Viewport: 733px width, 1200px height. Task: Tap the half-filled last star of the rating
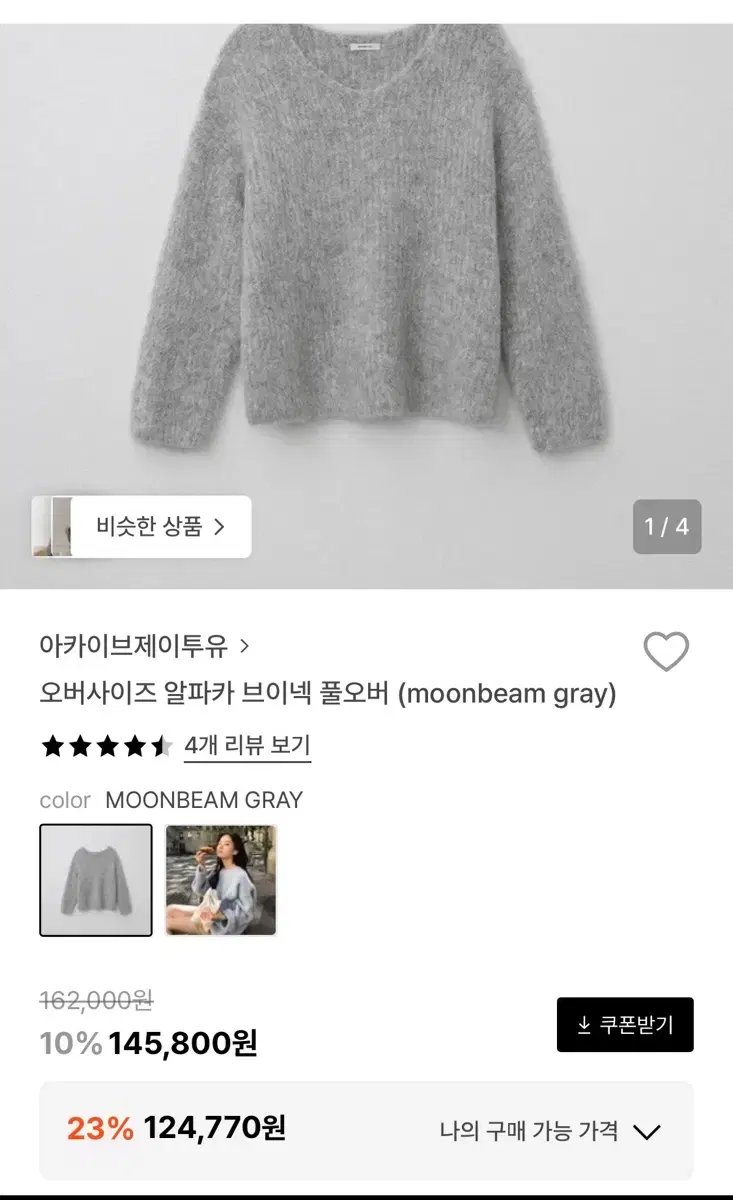click(161, 745)
